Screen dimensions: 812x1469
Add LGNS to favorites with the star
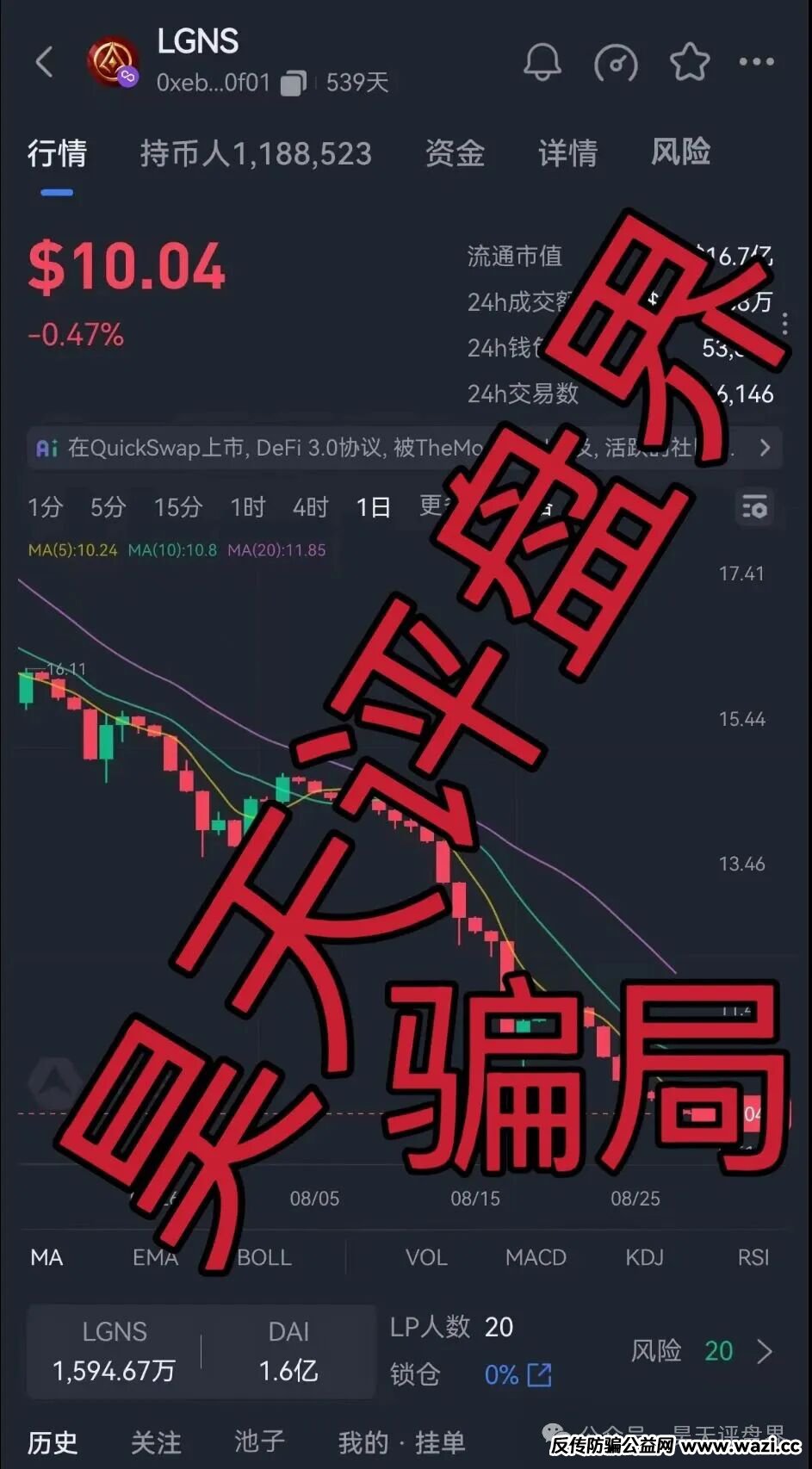pyautogui.click(x=690, y=62)
